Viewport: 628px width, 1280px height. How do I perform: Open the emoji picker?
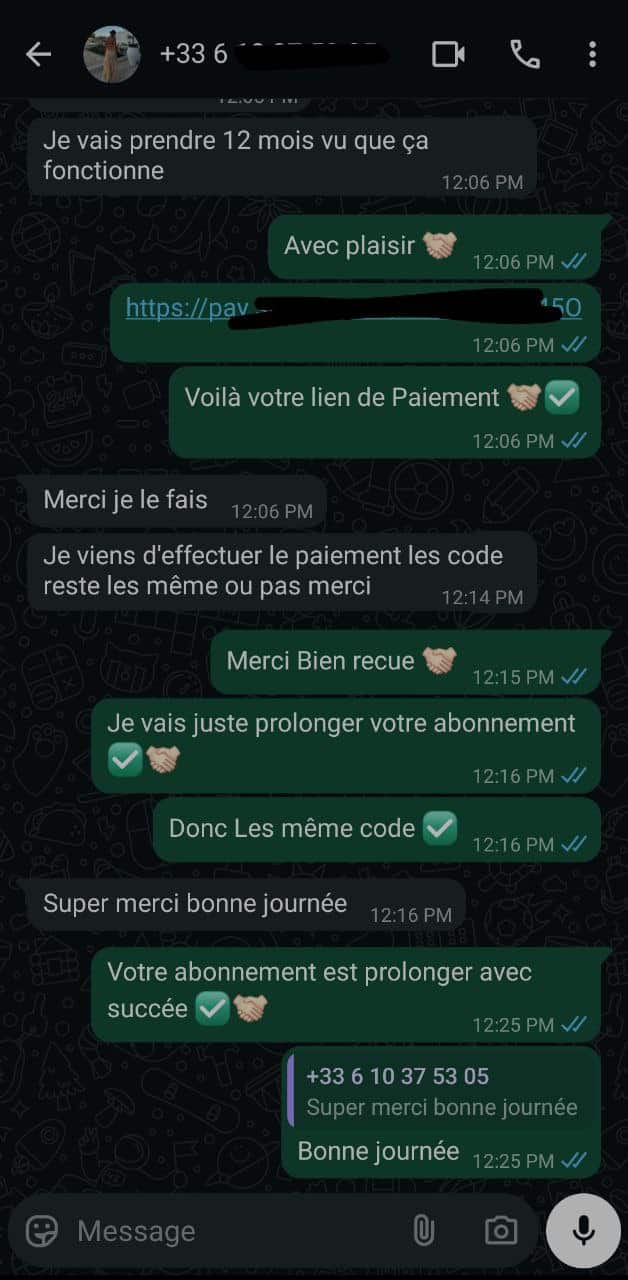(41, 1231)
